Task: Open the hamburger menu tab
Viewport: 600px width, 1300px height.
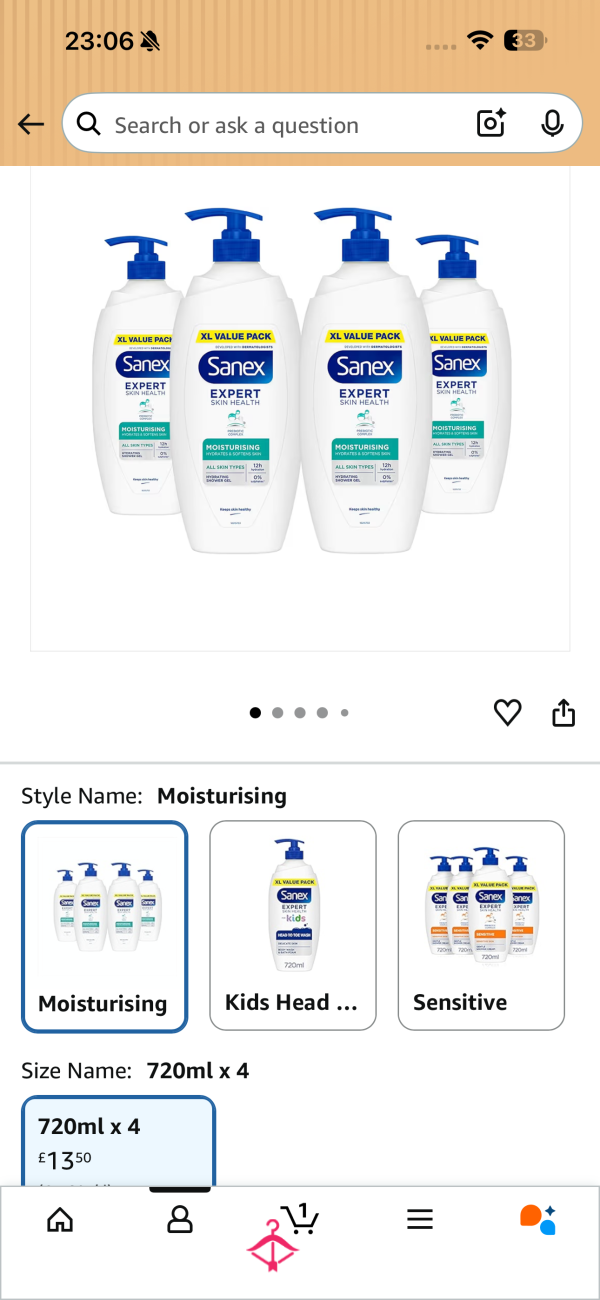Action: (x=420, y=1219)
